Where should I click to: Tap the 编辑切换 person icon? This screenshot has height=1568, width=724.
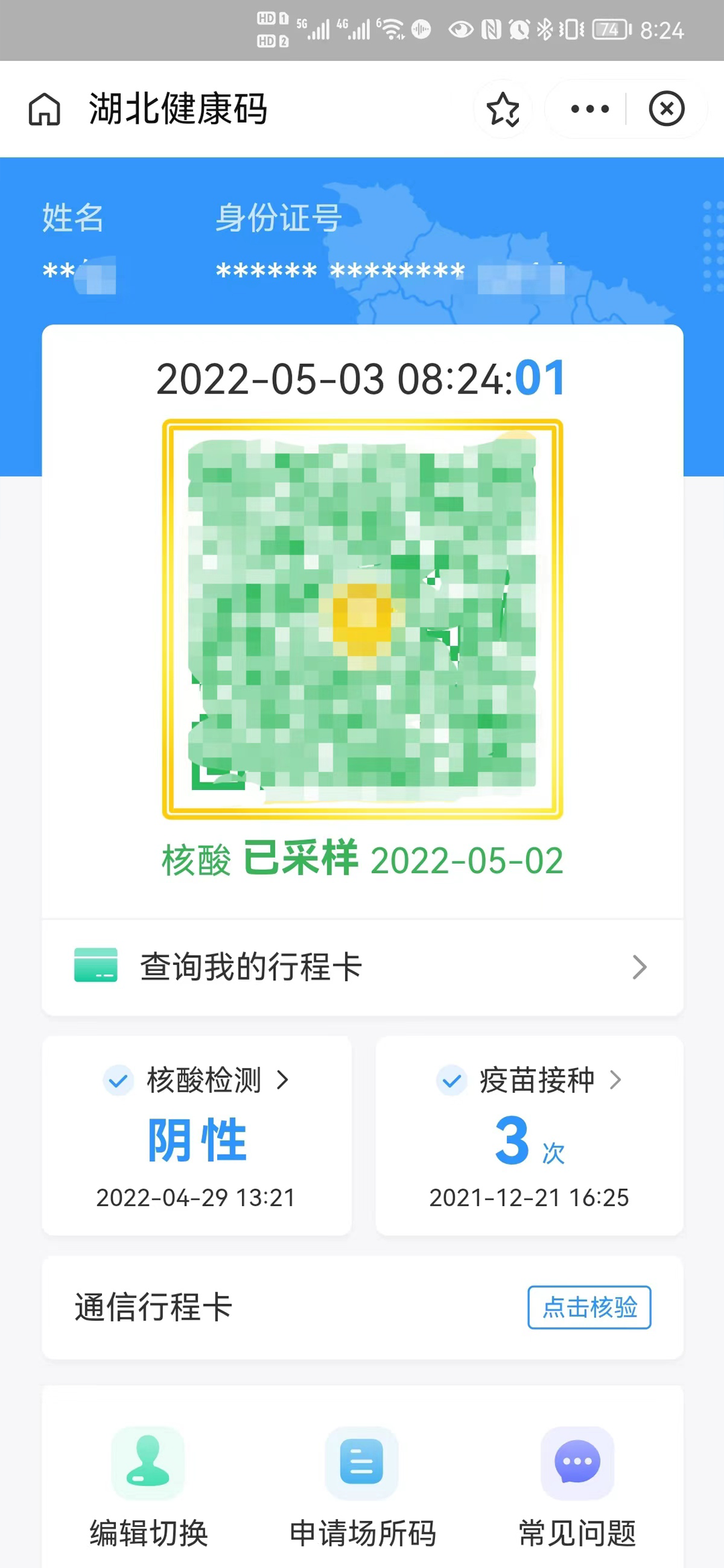tap(148, 1463)
